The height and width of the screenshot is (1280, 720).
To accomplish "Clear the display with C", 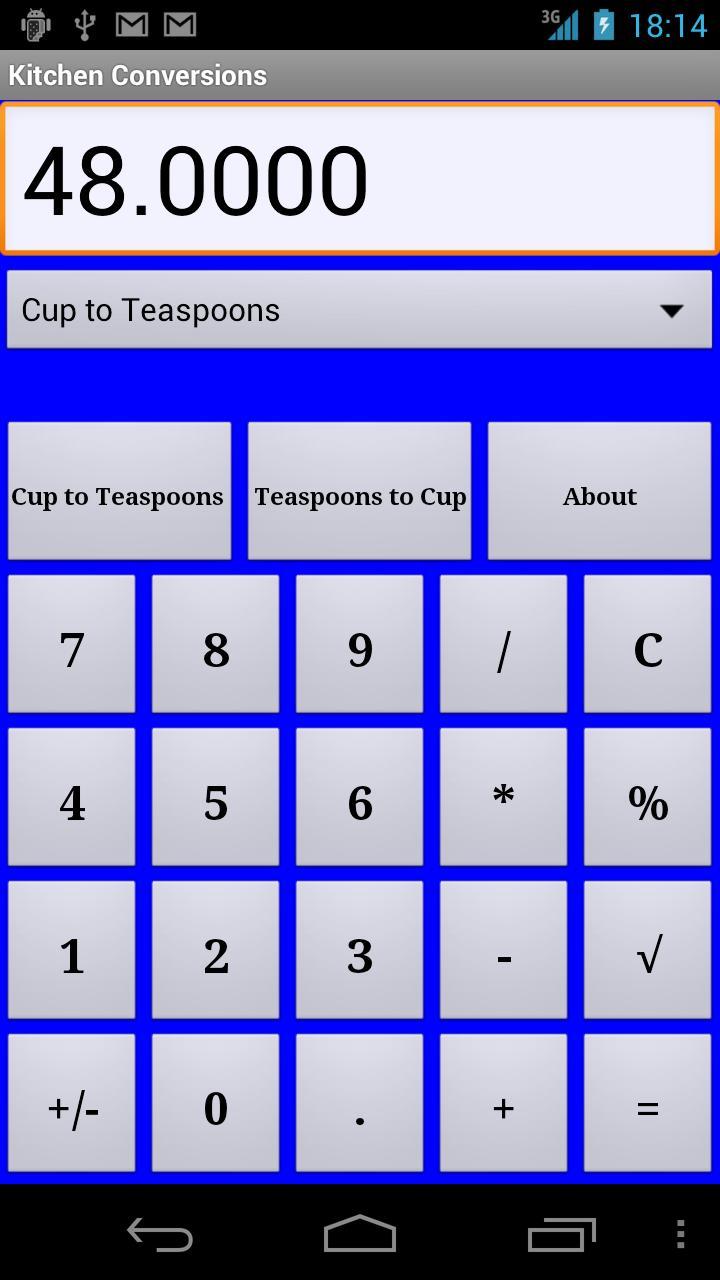I will tap(647, 644).
